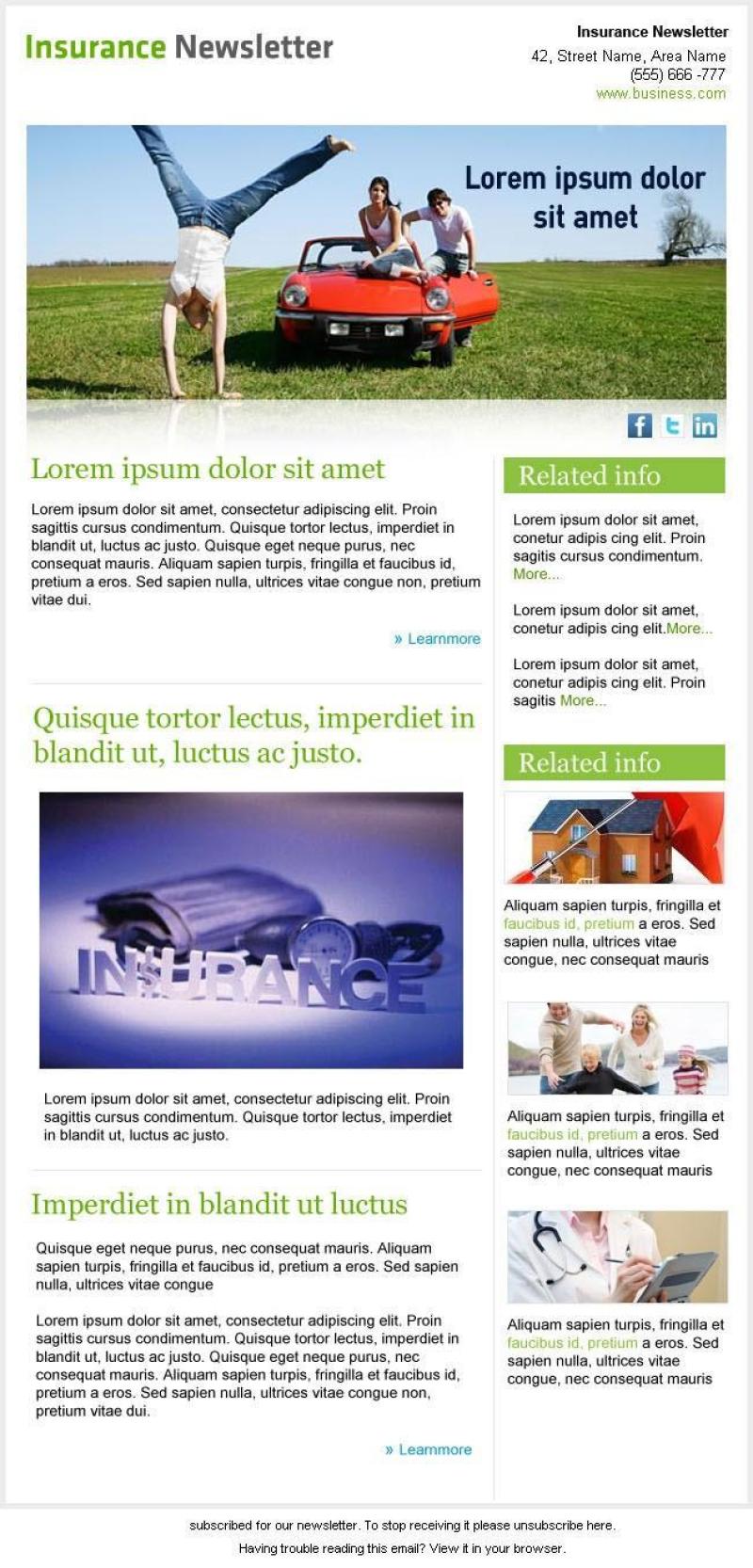The height and width of the screenshot is (1568, 753).
Task: Open the Twitter icon below the banner
Action: pos(672,425)
